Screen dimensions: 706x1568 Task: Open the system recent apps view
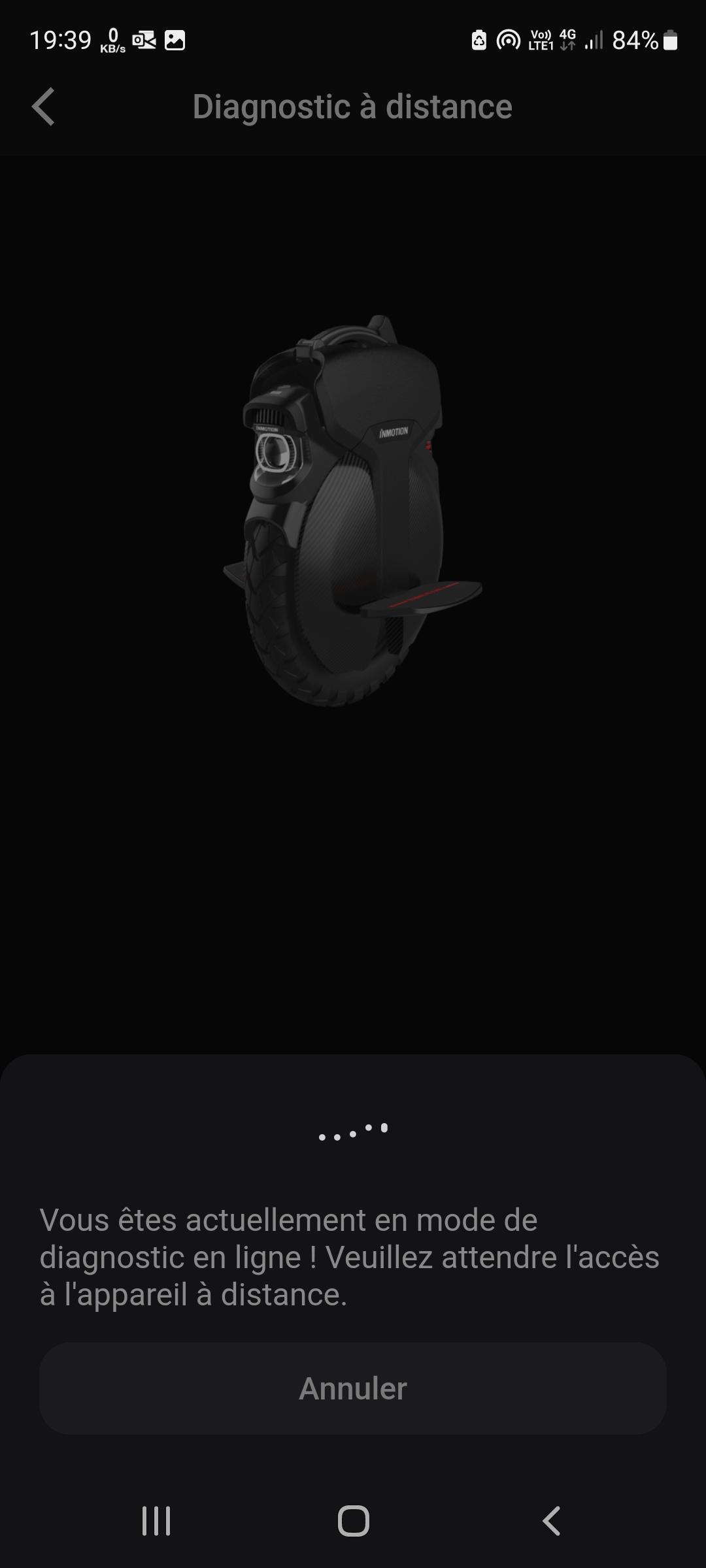156,1521
